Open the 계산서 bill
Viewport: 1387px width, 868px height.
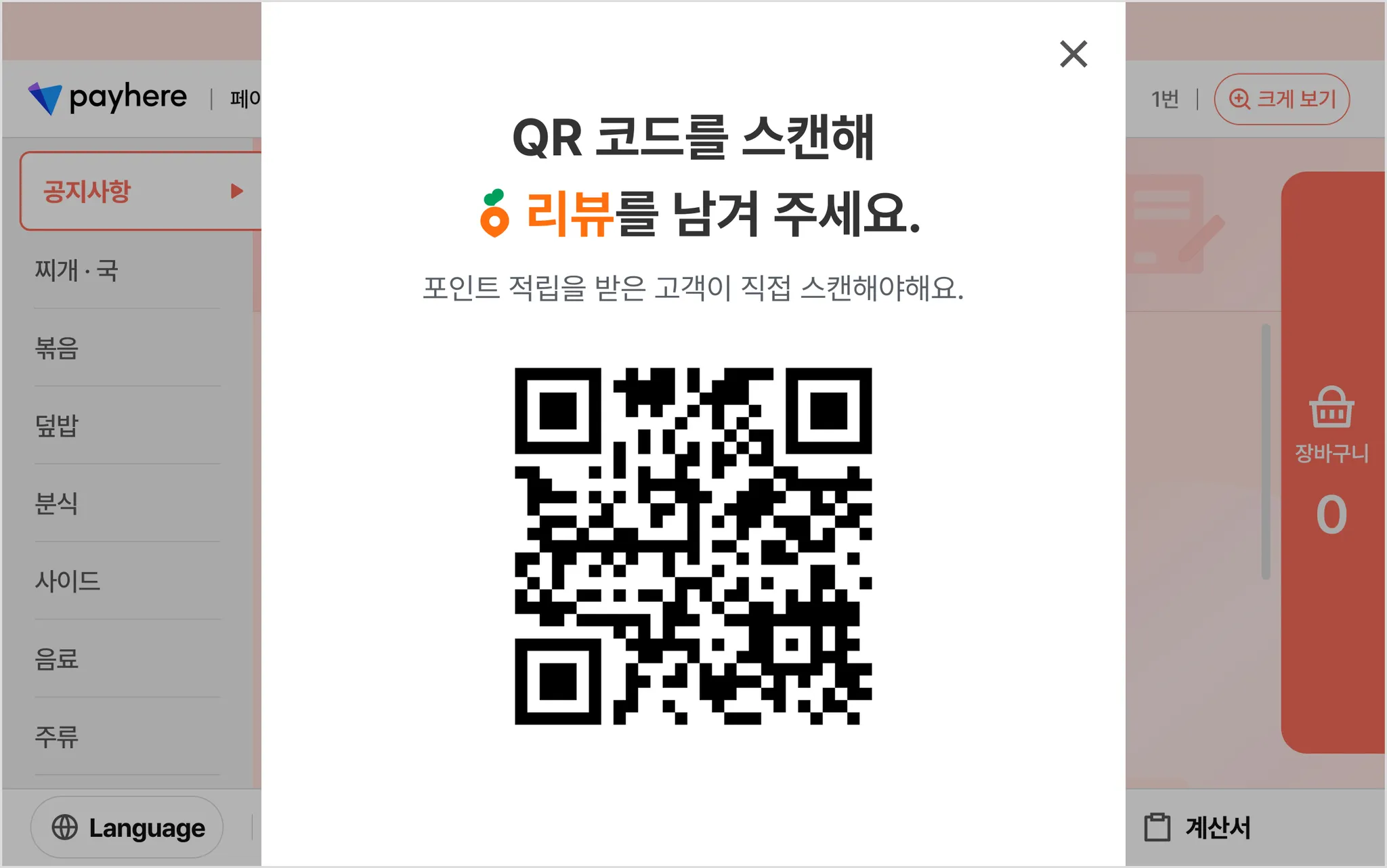[x=1197, y=827]
